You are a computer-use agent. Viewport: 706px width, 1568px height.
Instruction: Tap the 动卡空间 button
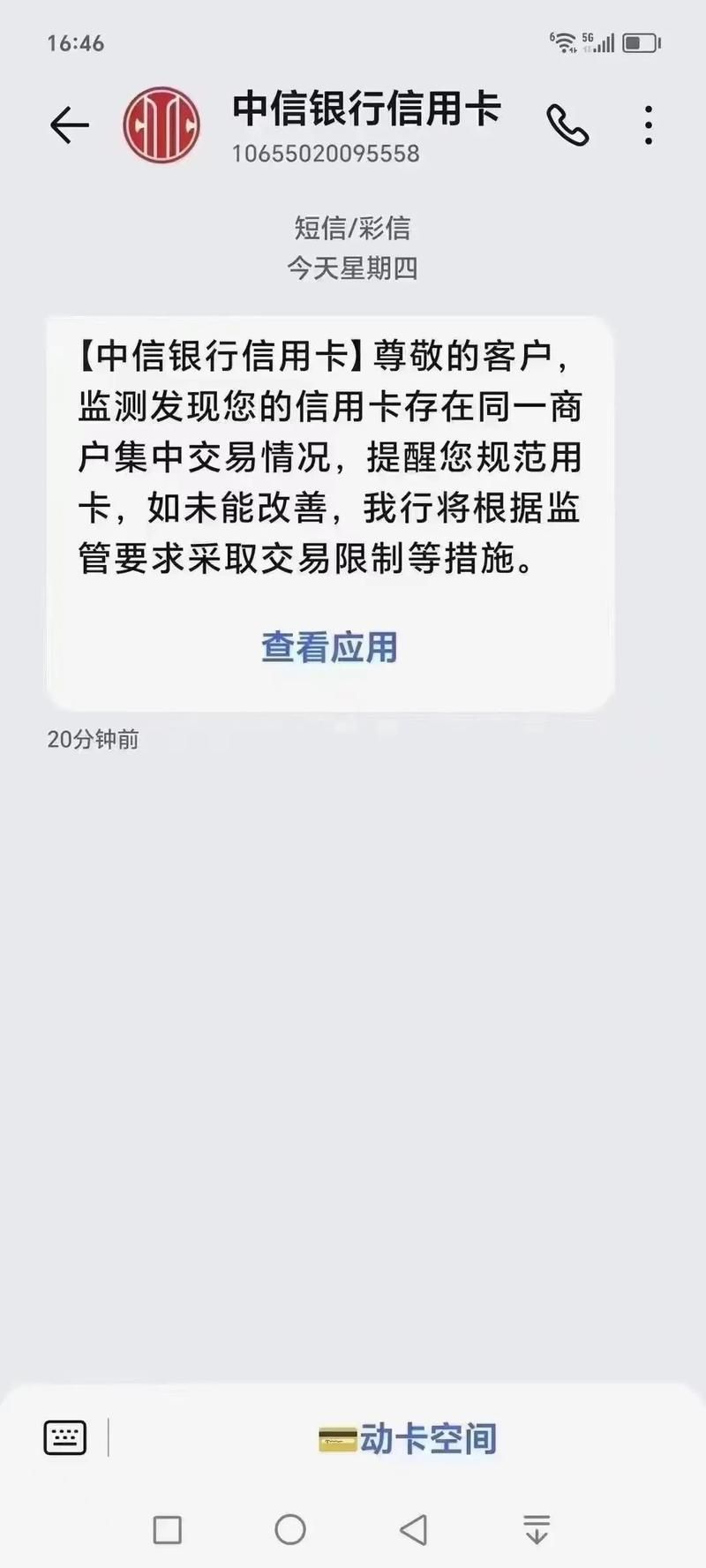coord(430,1436)
